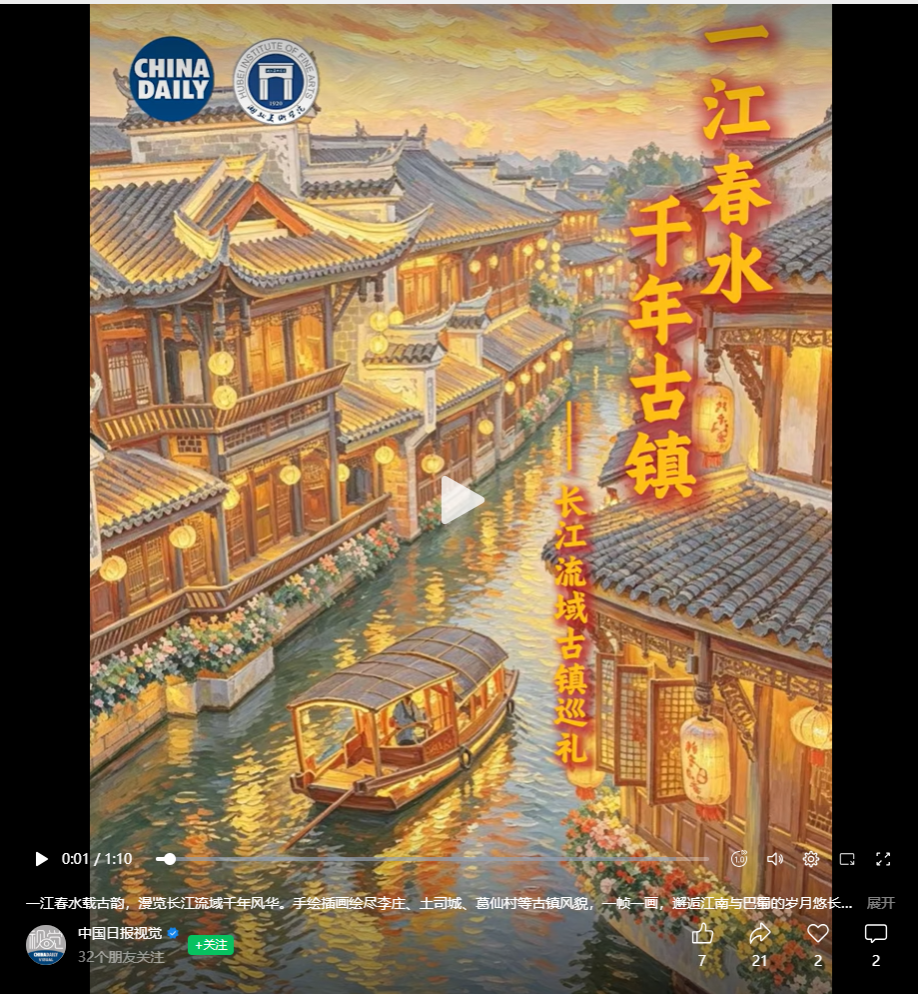
Task: Open the player settings gear
Action: (811, 859)
